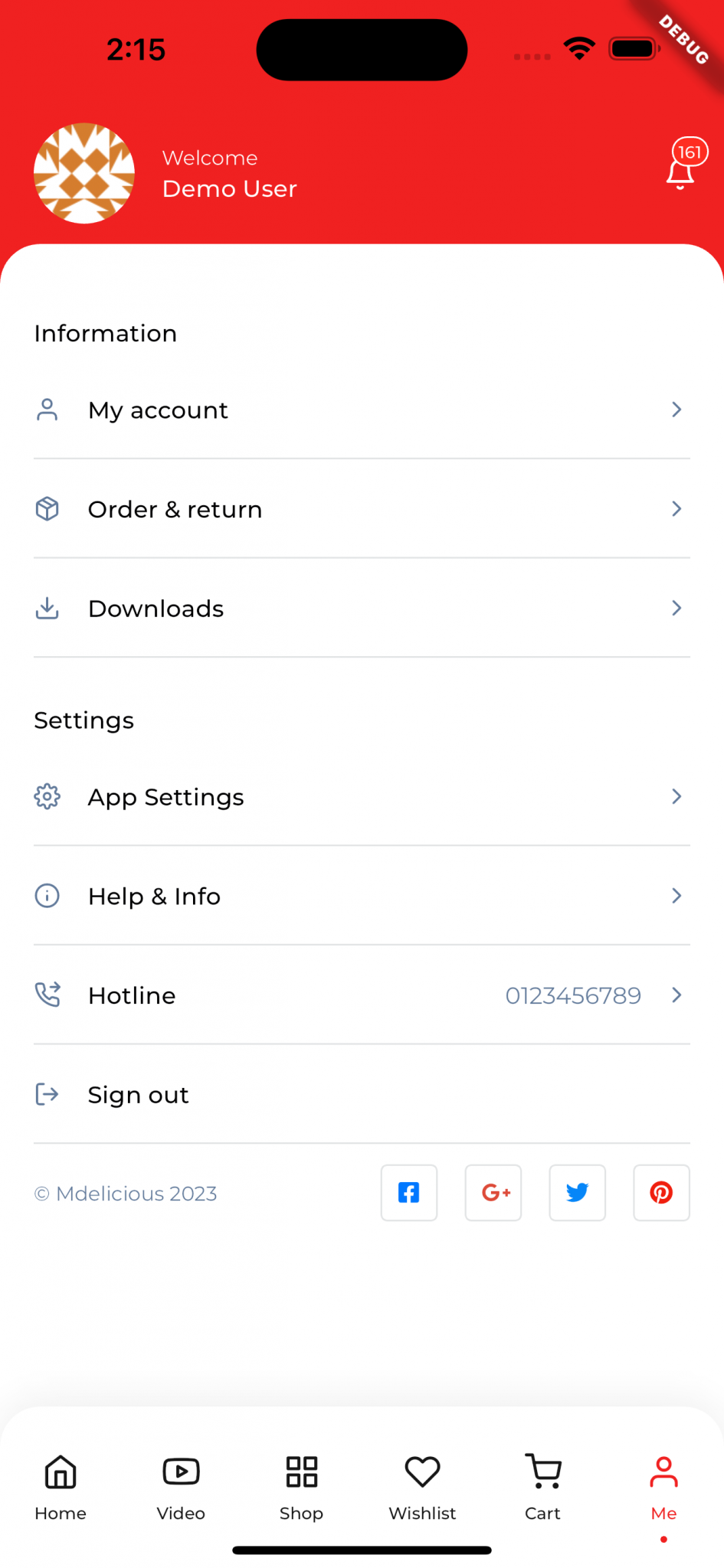Call the hotline number 0123456789

pyautogui.click(x=573, y=995)
